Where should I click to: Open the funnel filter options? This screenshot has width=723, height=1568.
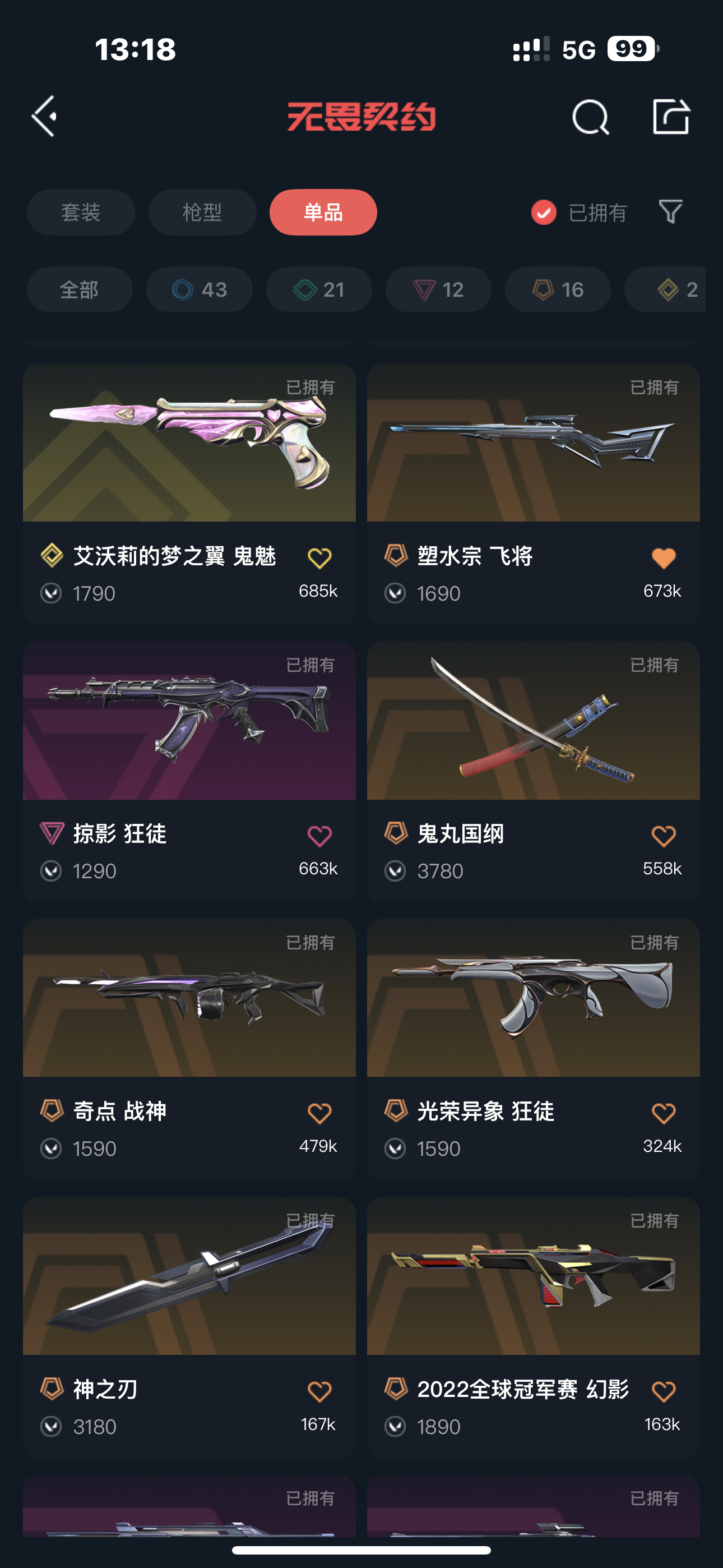(x=671, y=212)
